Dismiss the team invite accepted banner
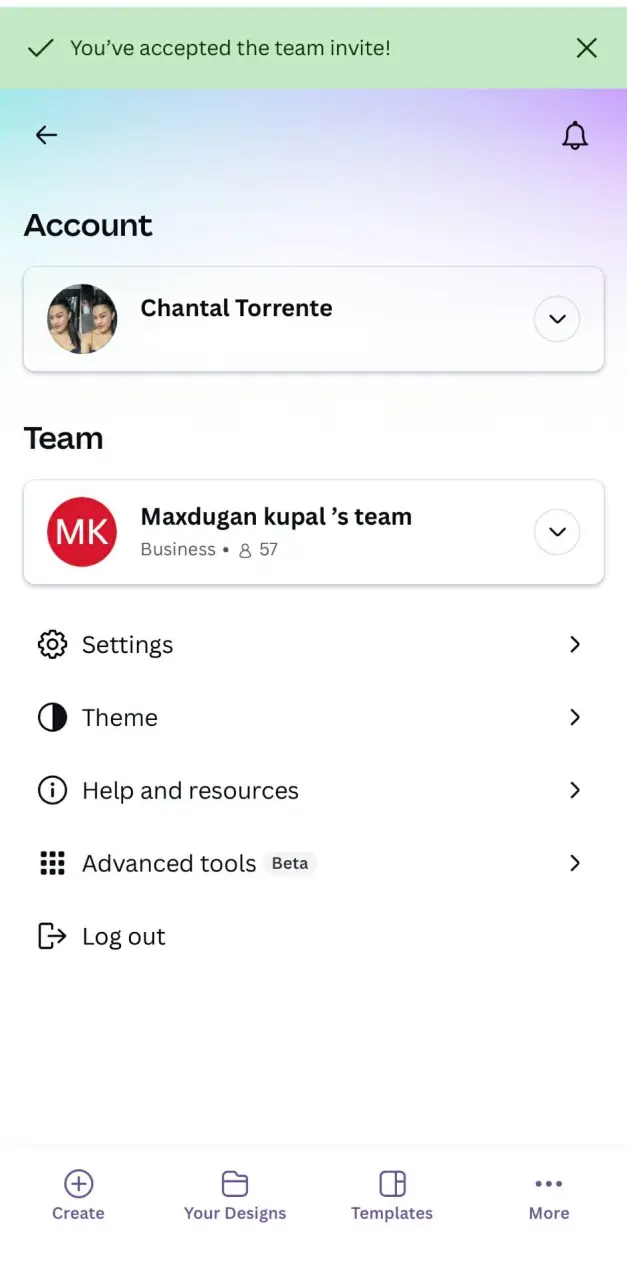Image resolution: width=627 pixels, height=1280 pixels. [587, 48]
